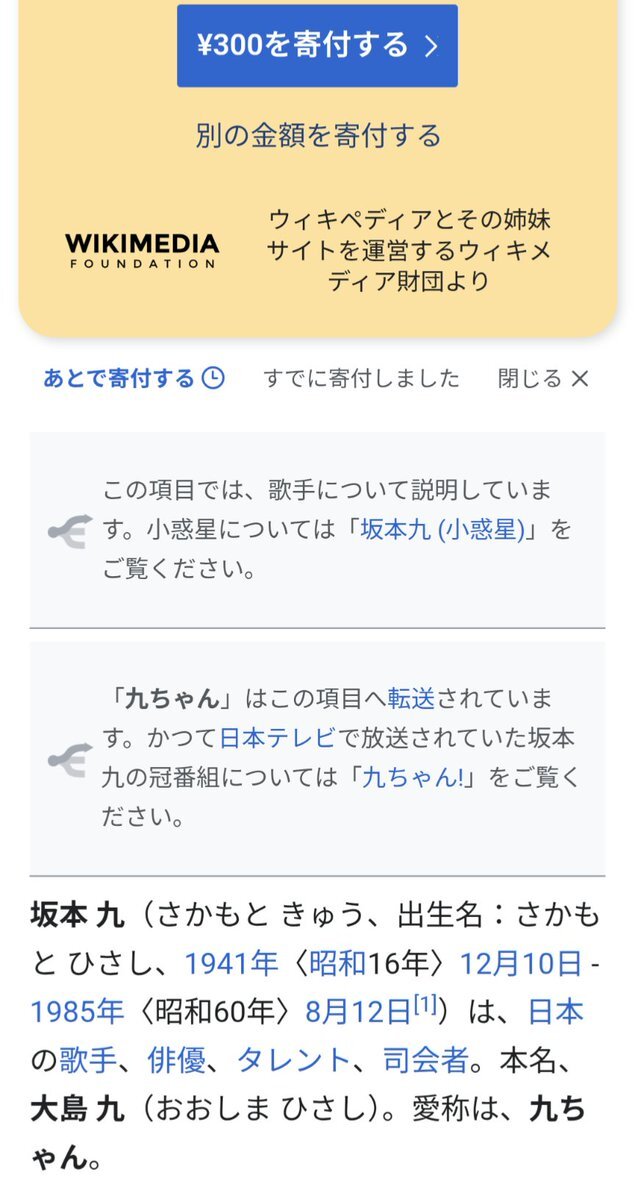Screen dimensions: 635x1200
Task: Tap the ¥300を寄付する donate button
Action: [x=317, y=46]
